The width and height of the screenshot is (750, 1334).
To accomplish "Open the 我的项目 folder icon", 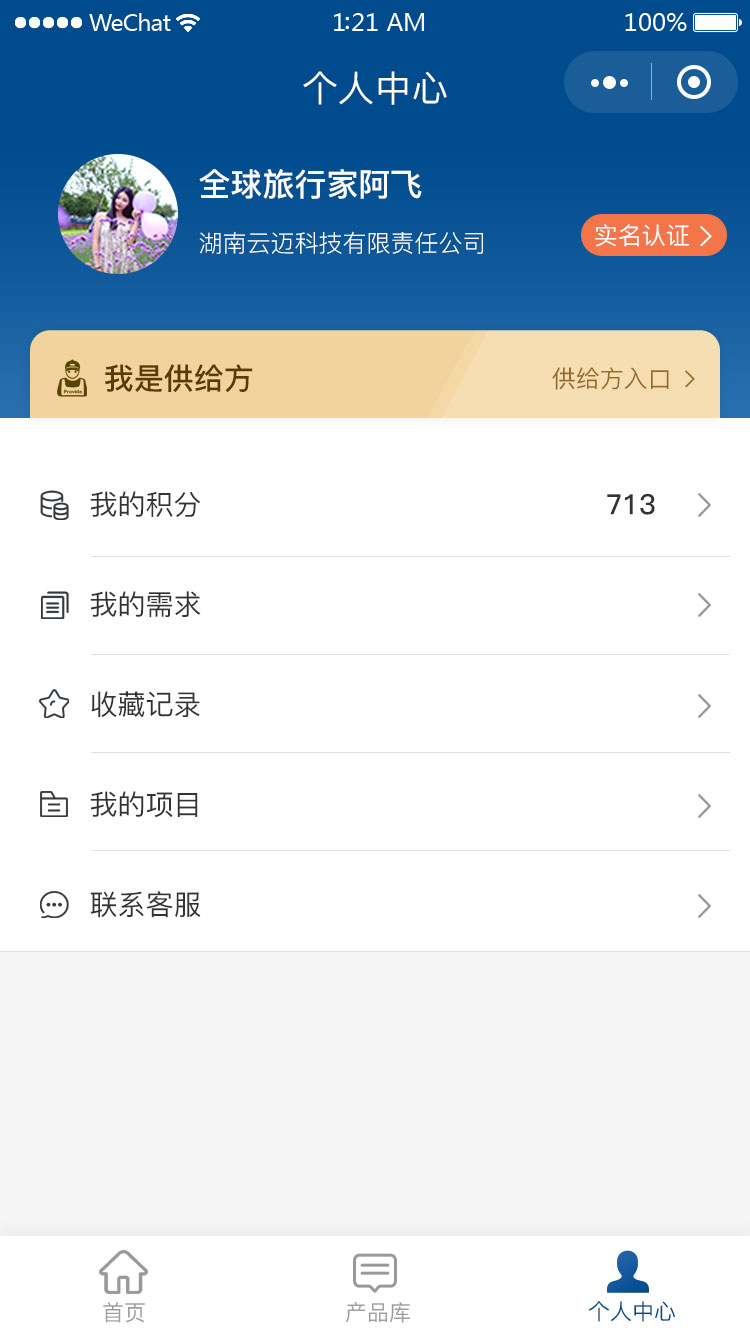I will [55, 805].
